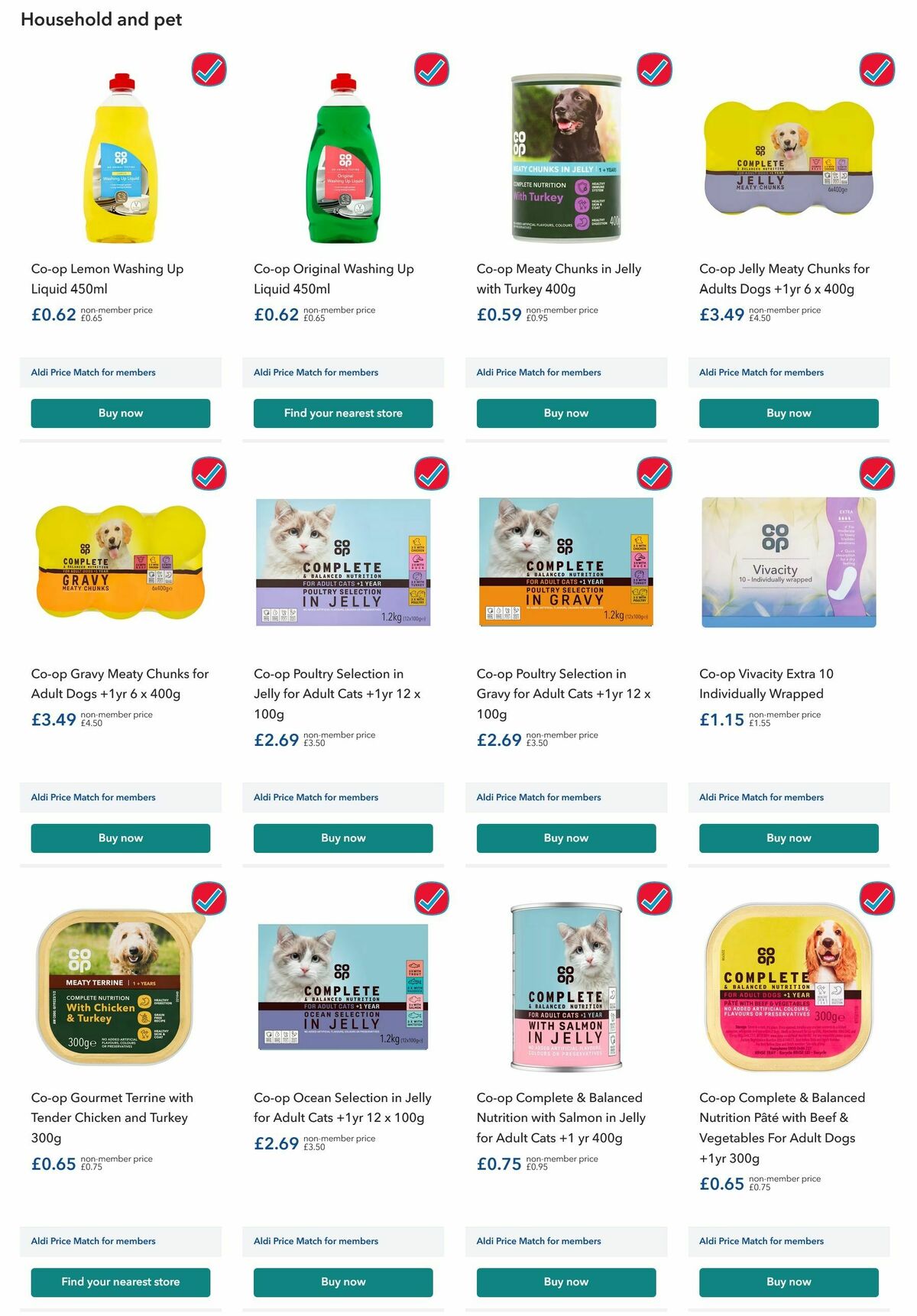
Task: Find nearest store for Original Washing Up Liquid
Action: [x=343, y=413]
